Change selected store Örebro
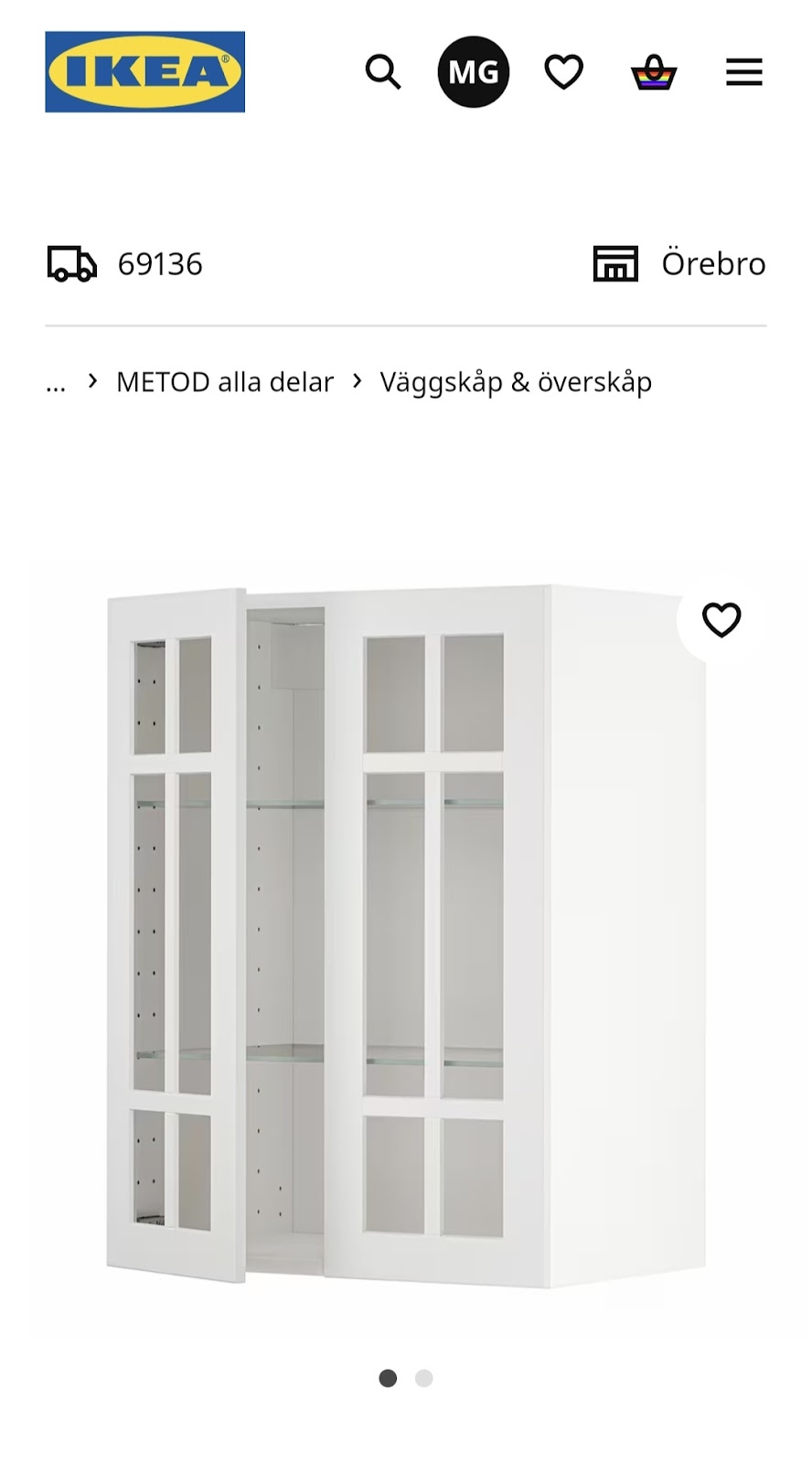812x1463 pixels. click(x=679, y=263)
